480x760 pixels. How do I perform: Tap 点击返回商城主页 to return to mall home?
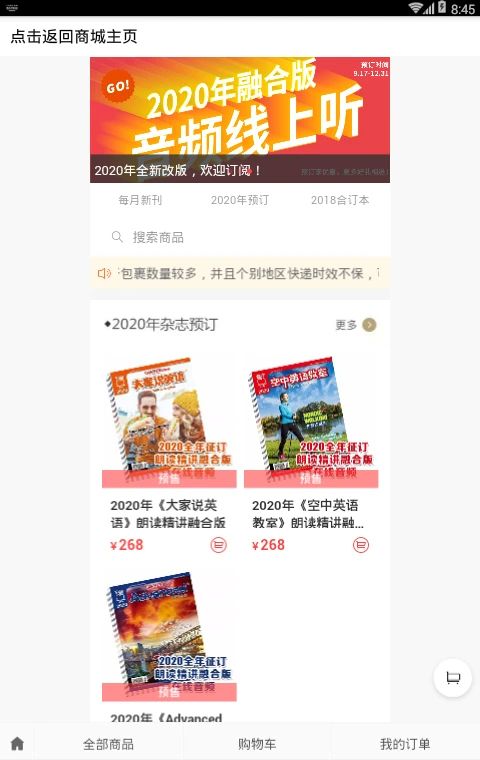tap(74, 36)
